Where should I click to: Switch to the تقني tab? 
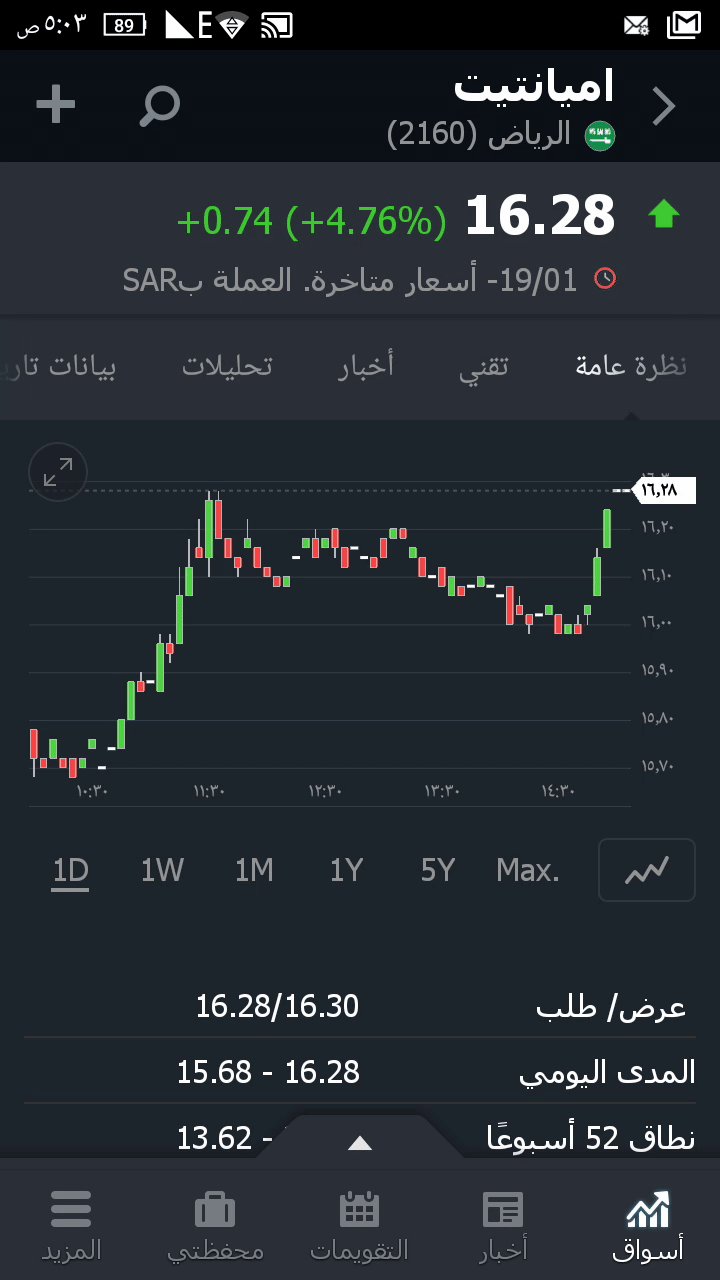(x=484, y=366)
